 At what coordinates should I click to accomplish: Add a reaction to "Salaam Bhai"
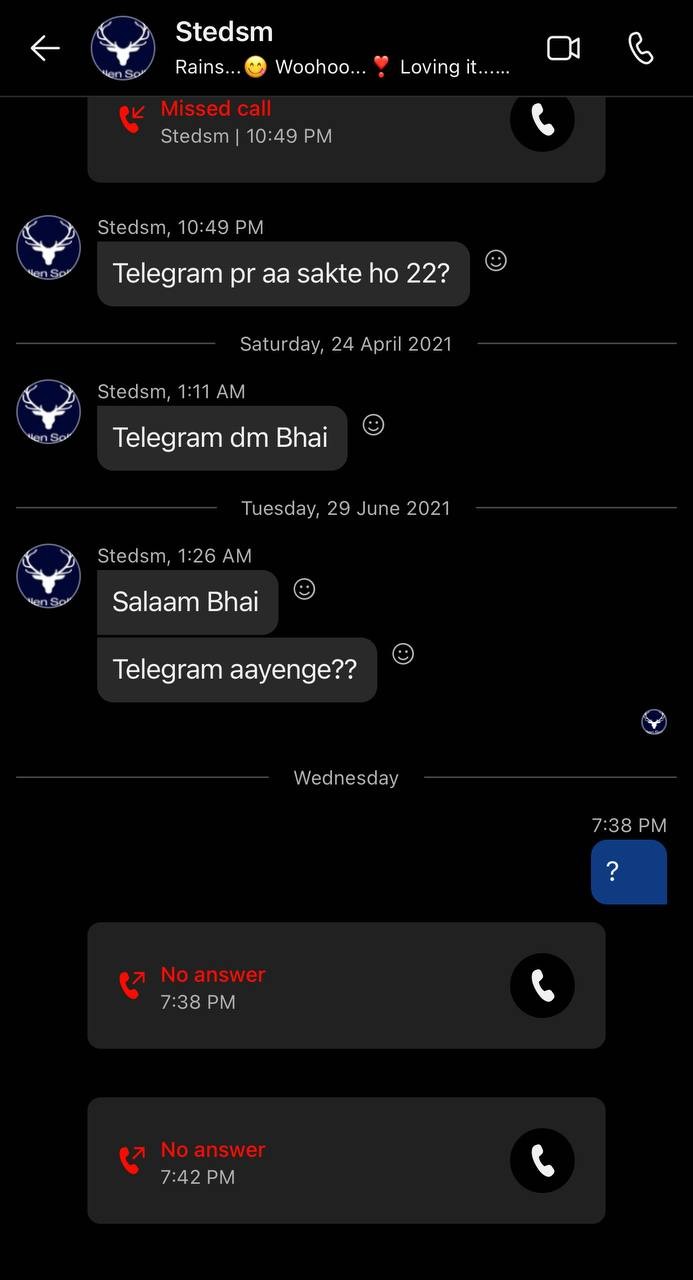(x=304, y=589)
